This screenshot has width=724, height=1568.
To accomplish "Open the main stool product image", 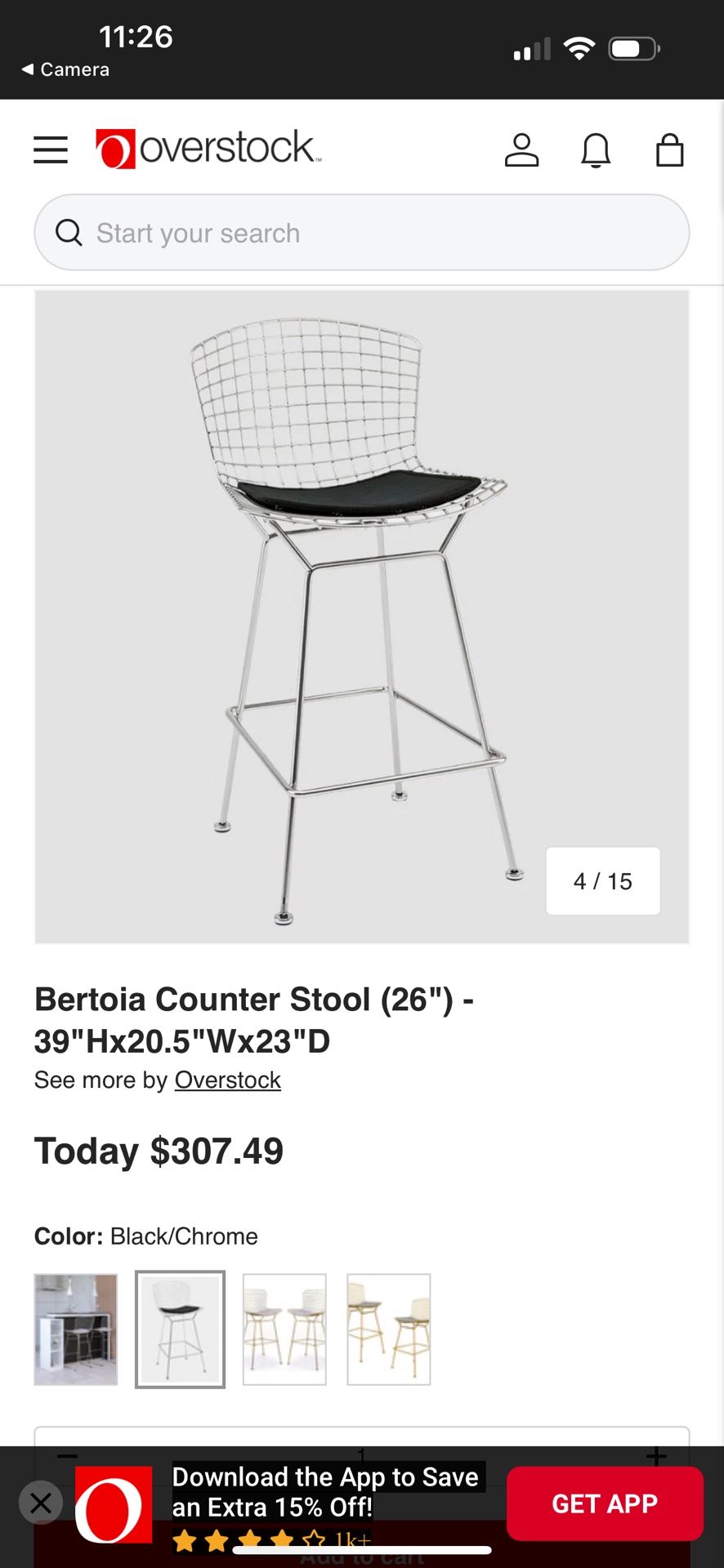I will click(x=361, y=617).
